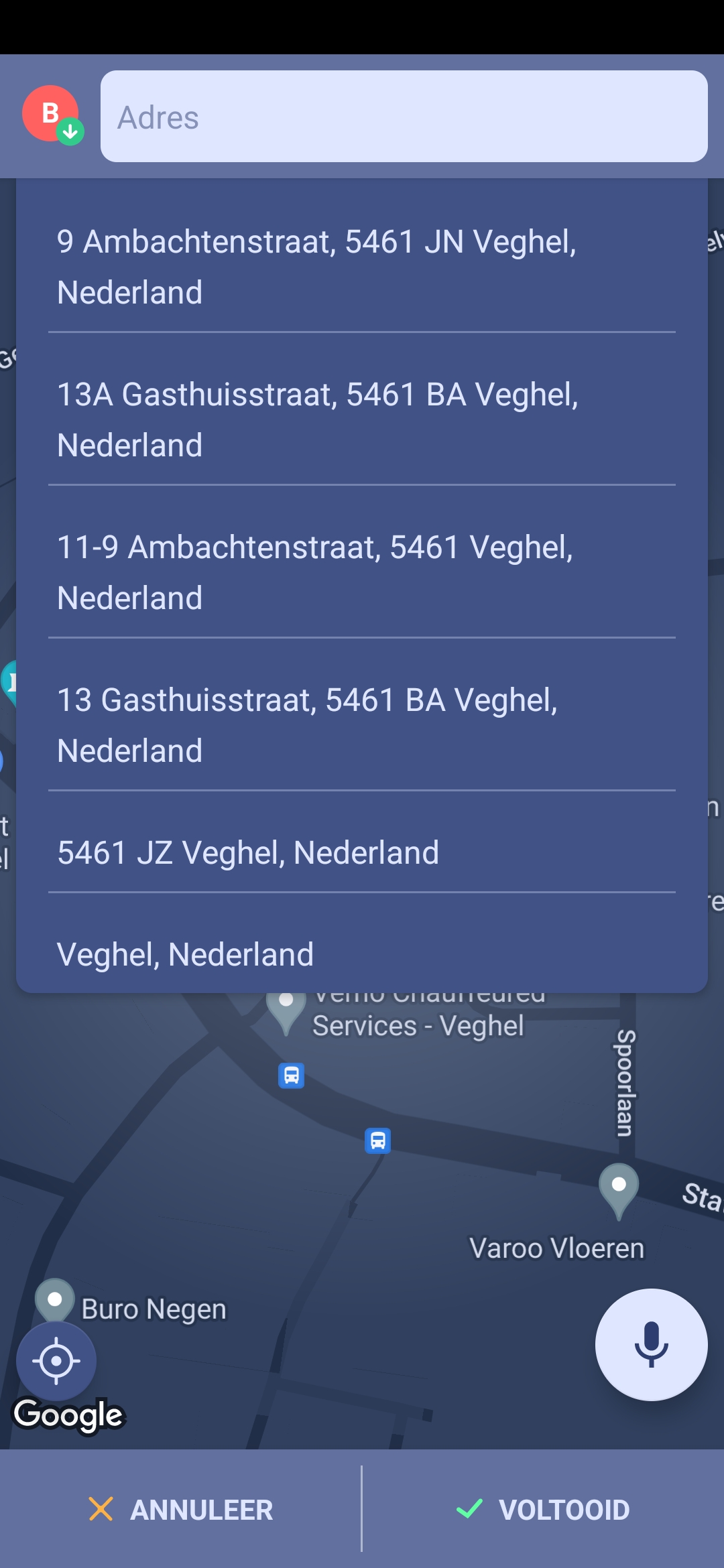Choose 13A Gasthuisstraat, 5461 BA Veghel

(362, 419)
